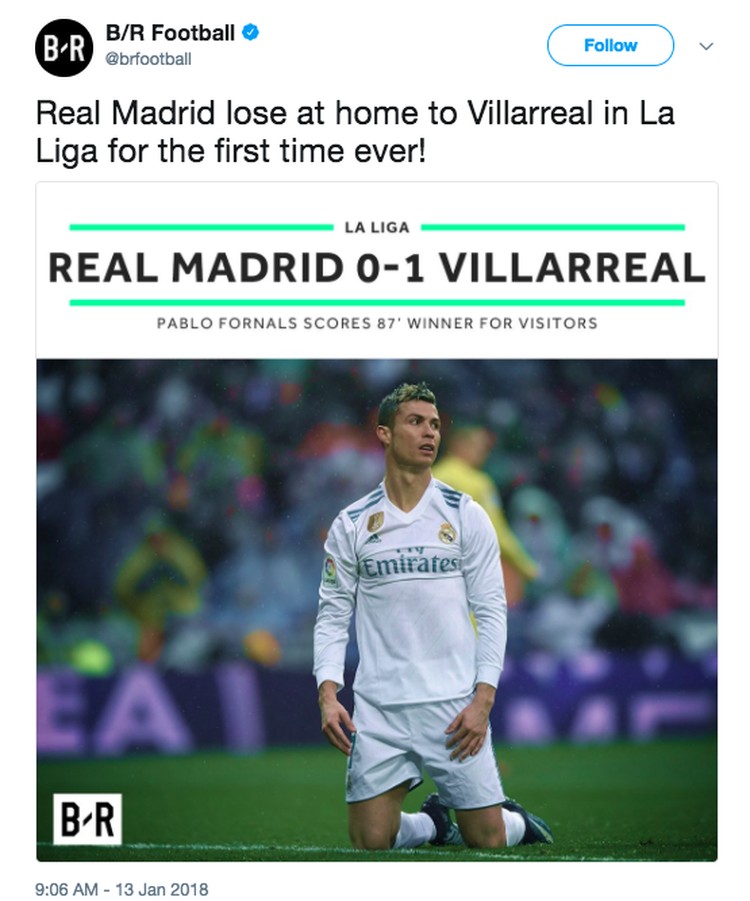Image resolution: width=750 pixels, height=901 pixels.
Task: Open the tweet options dropdown chevron
Action: pyautogui.click(x=706, y=46)
